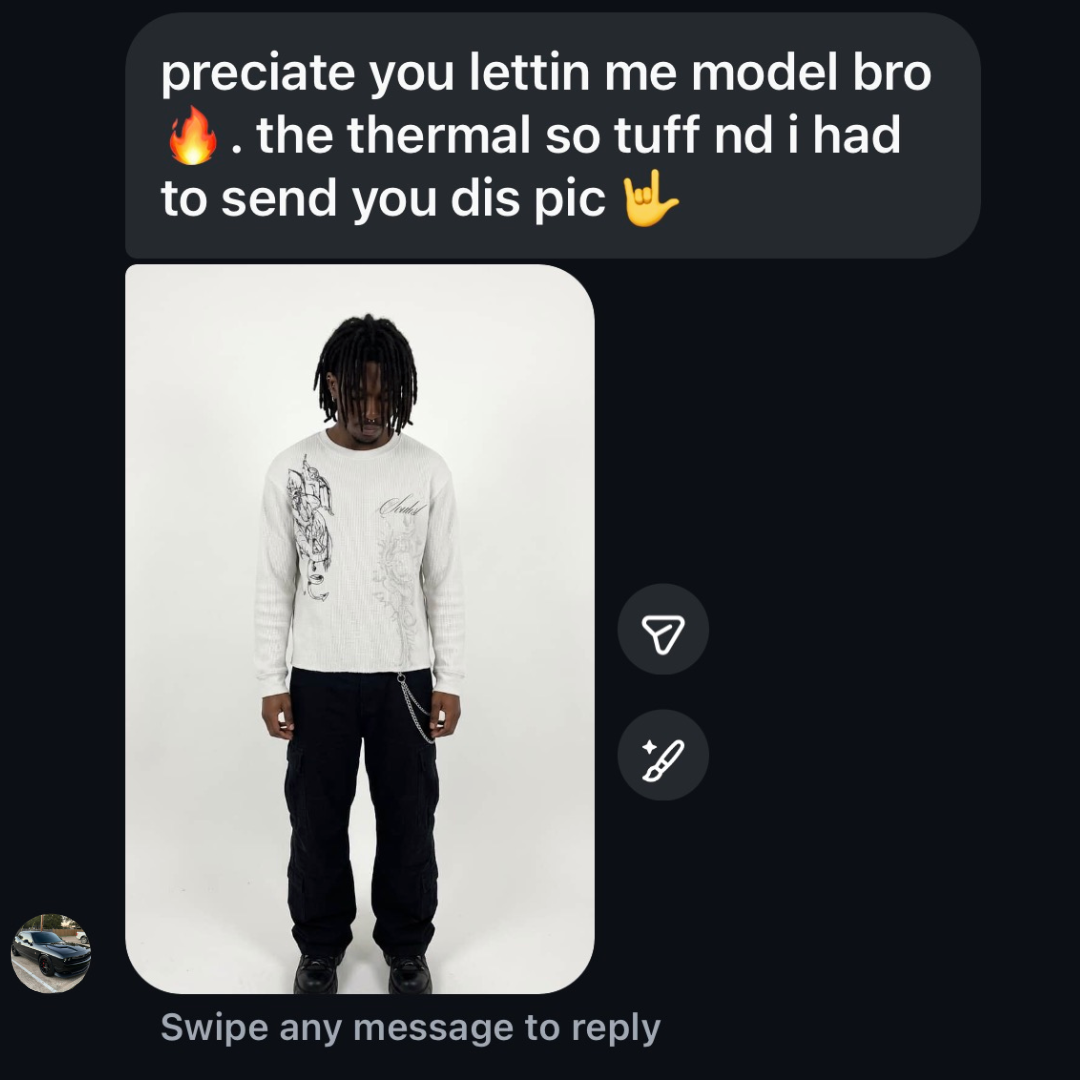
Task: Open the AI restyle brush icon
Action: [663, 755]
